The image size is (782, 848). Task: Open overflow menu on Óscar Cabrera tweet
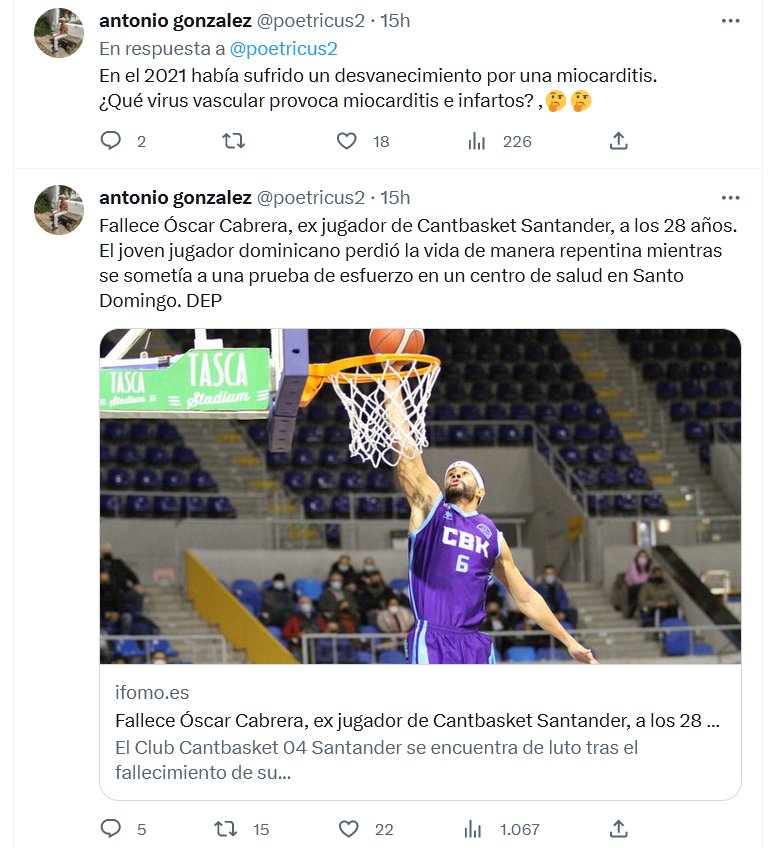(731, 197)
